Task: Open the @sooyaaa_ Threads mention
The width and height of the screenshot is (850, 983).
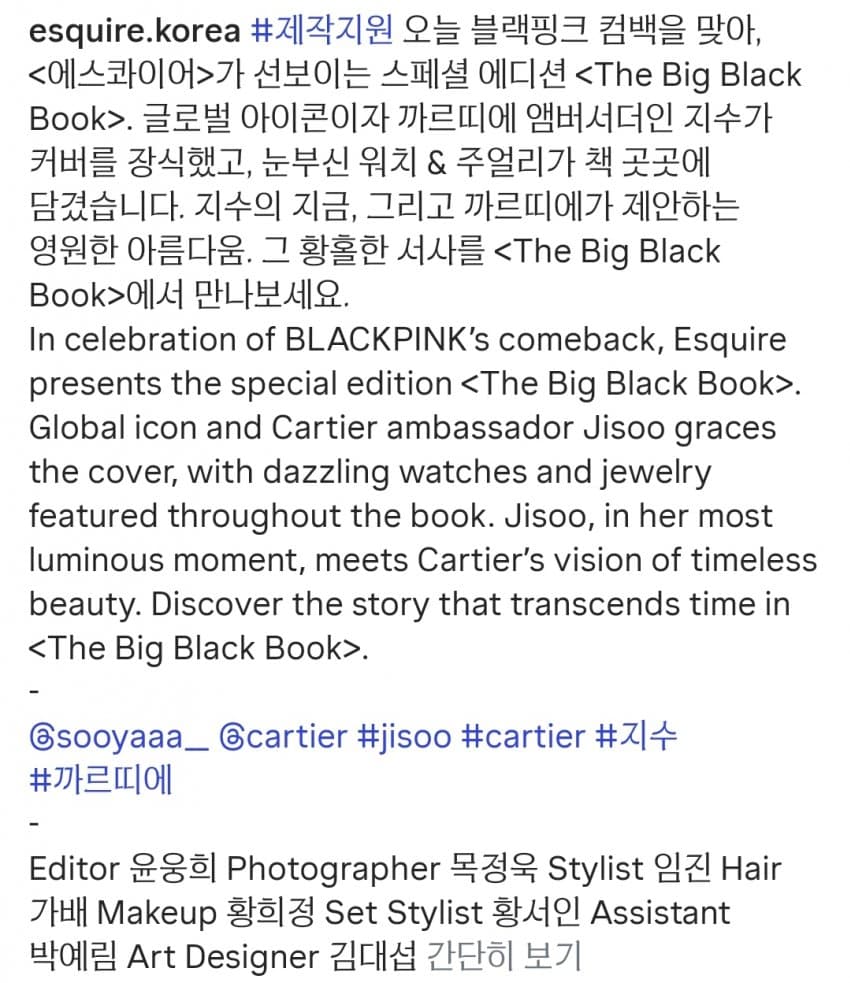Action: pos(118,737)
